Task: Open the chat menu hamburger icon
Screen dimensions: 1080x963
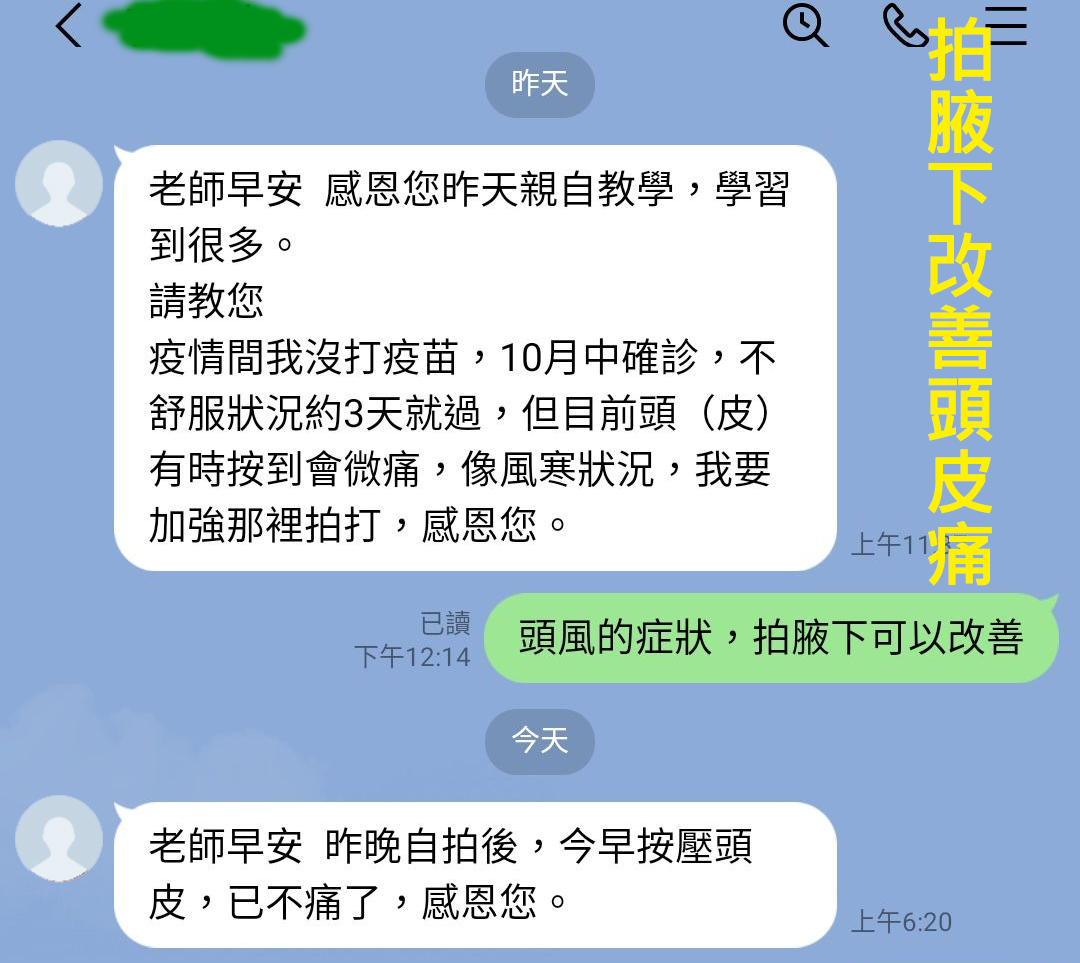Action: pyautogui.click(x=1006, y=26)
